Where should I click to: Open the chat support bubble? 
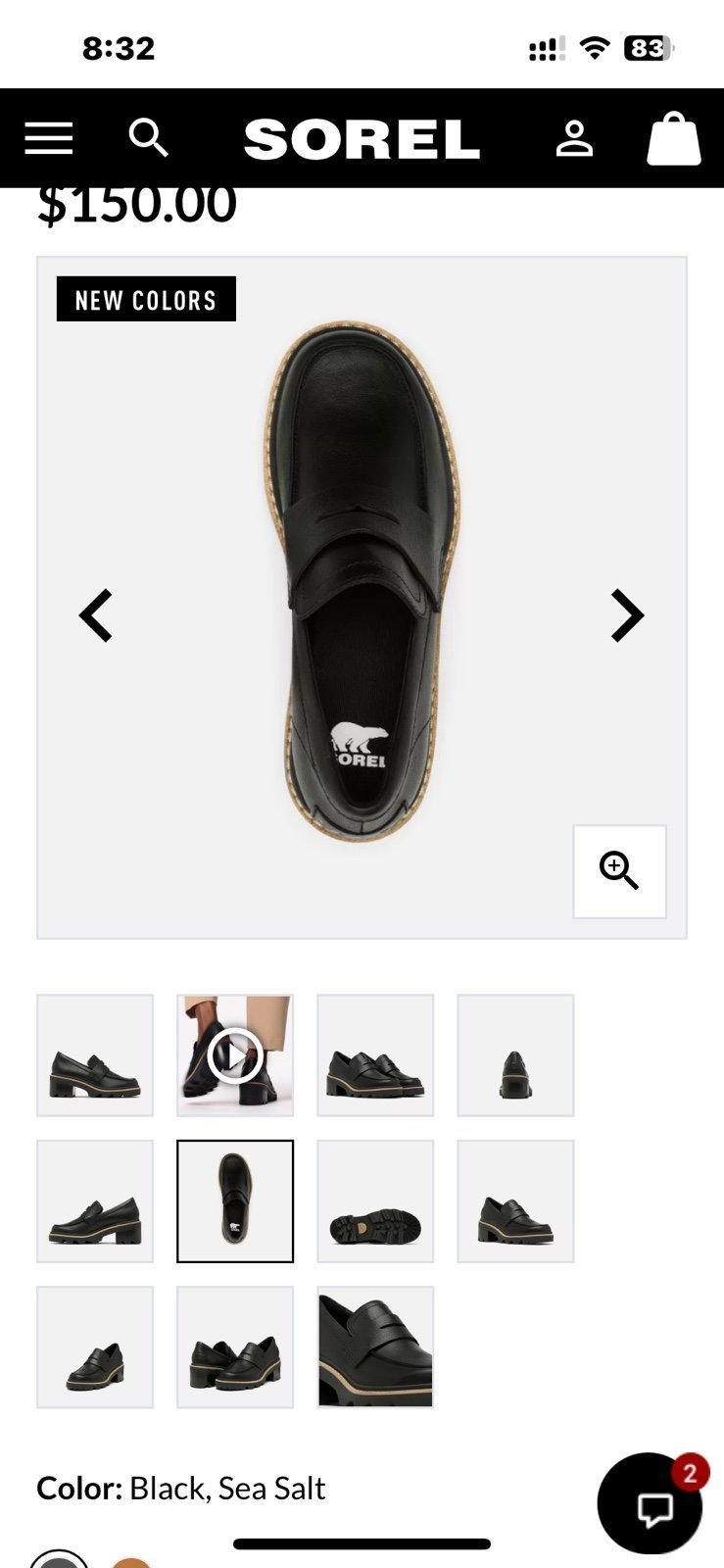point(650,1503)
